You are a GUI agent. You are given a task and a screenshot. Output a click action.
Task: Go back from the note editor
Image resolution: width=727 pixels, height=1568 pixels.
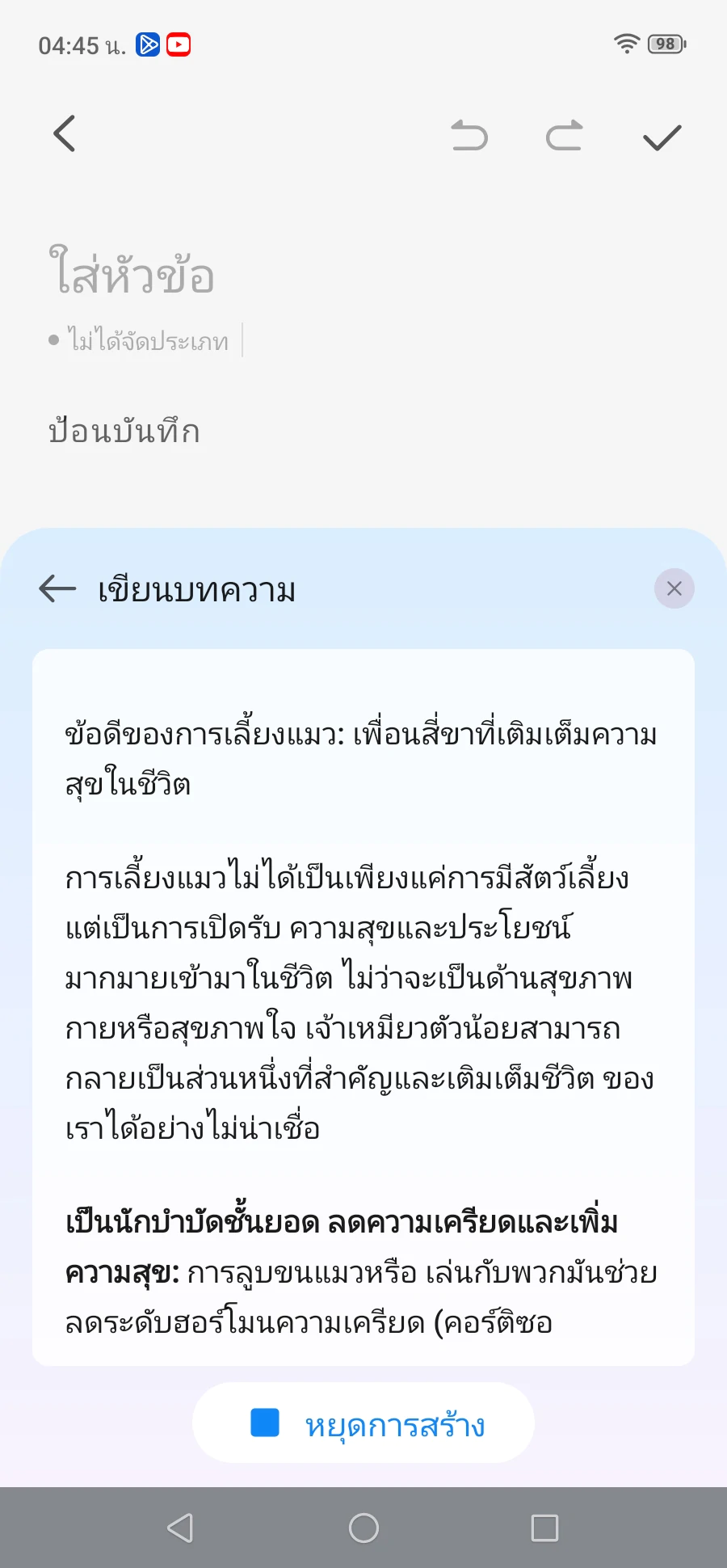point(65,134)
